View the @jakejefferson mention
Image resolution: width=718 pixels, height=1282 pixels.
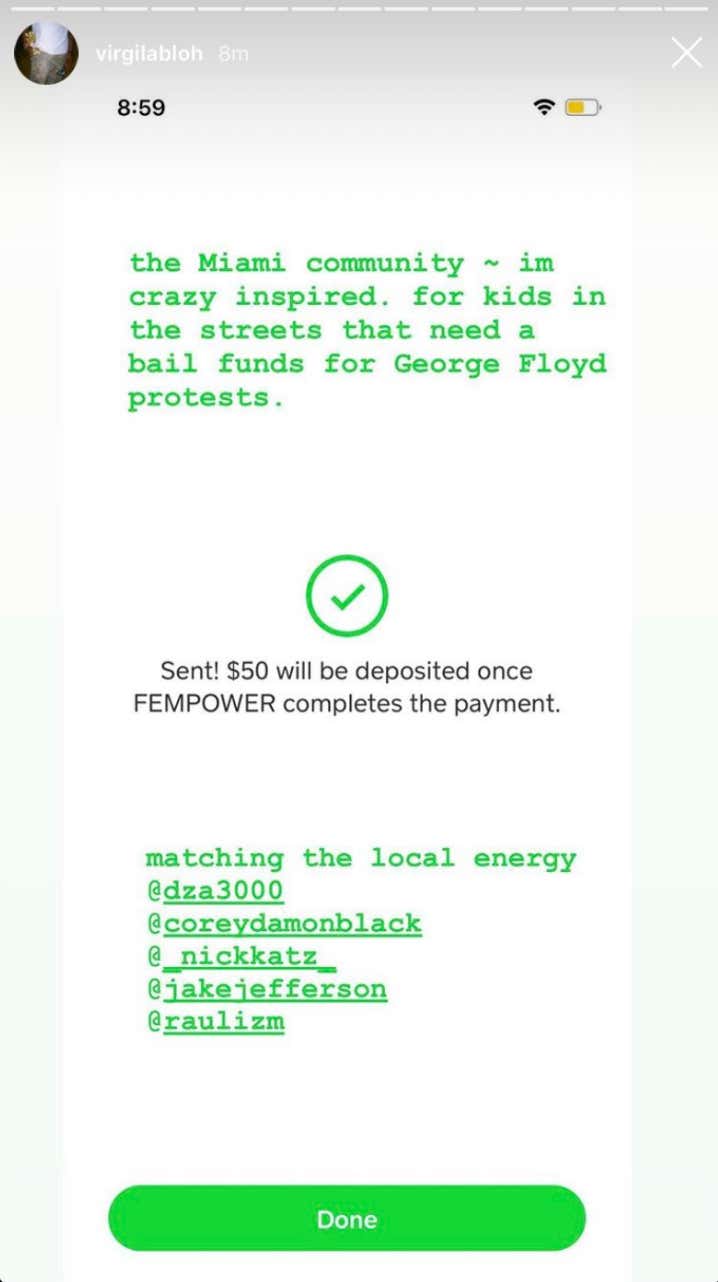pos(267,990)
